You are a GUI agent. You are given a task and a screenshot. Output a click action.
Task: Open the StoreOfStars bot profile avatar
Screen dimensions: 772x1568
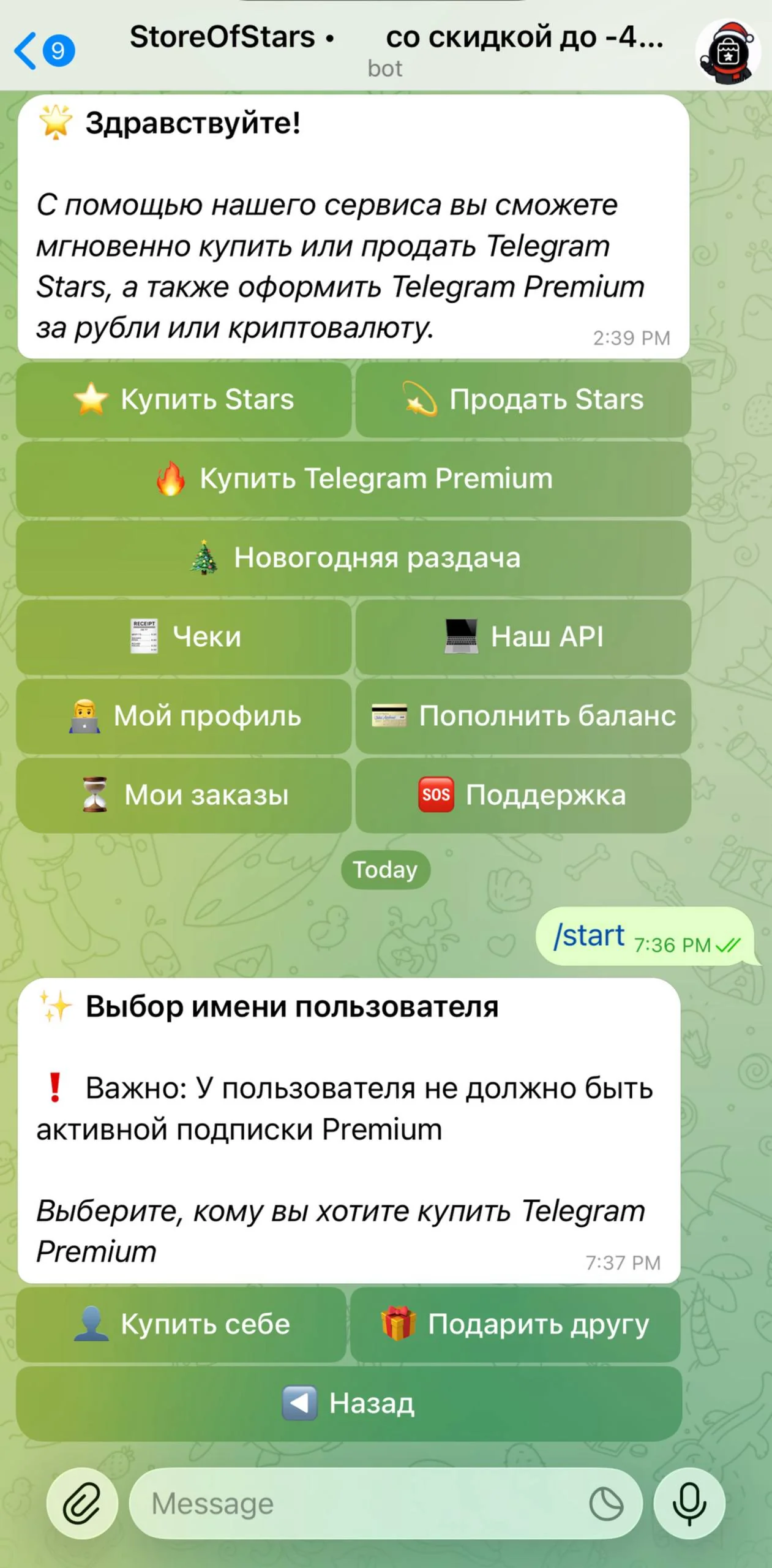point(728,51)
